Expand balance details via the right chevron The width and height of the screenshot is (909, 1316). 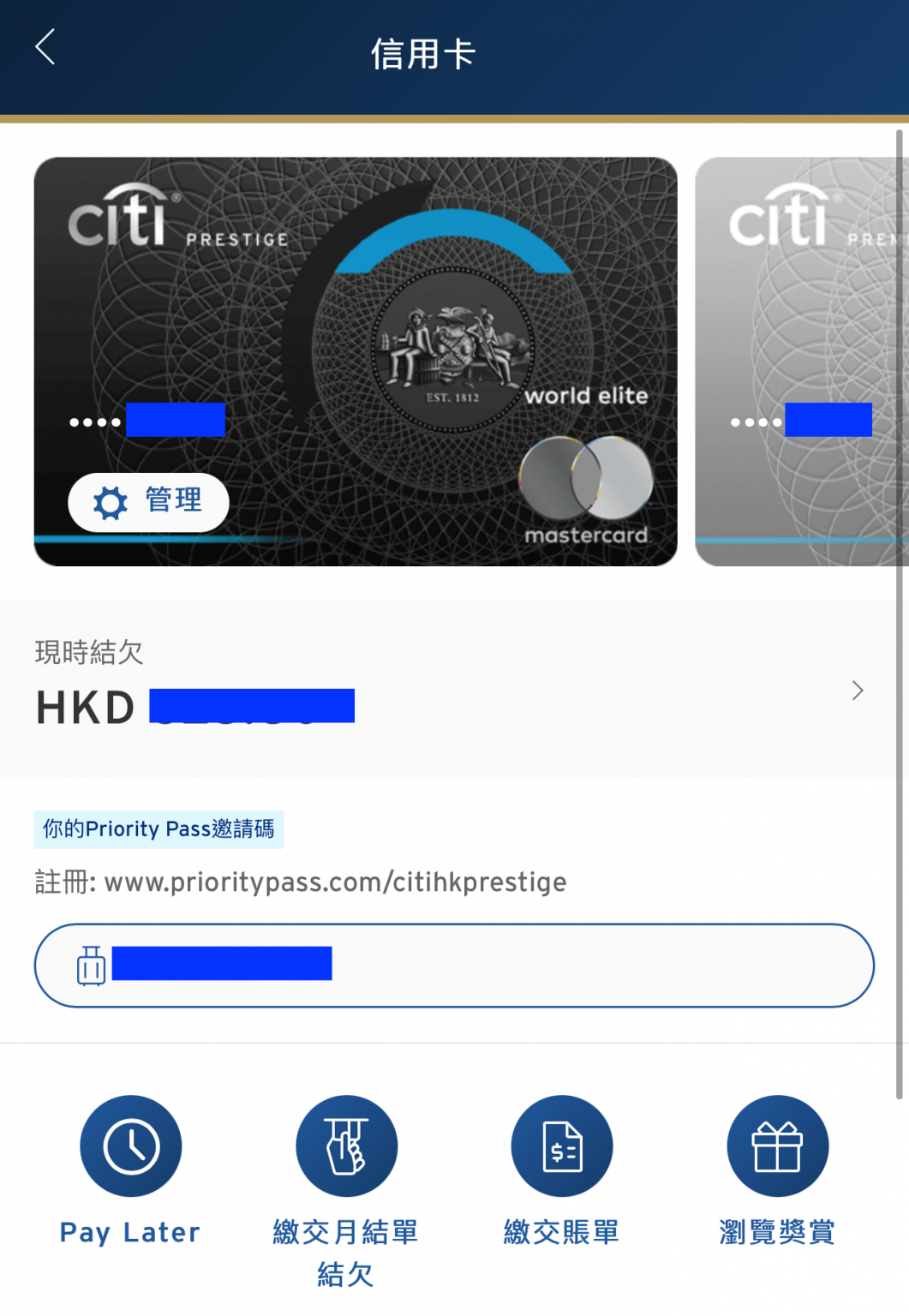[x=858, y=691]
